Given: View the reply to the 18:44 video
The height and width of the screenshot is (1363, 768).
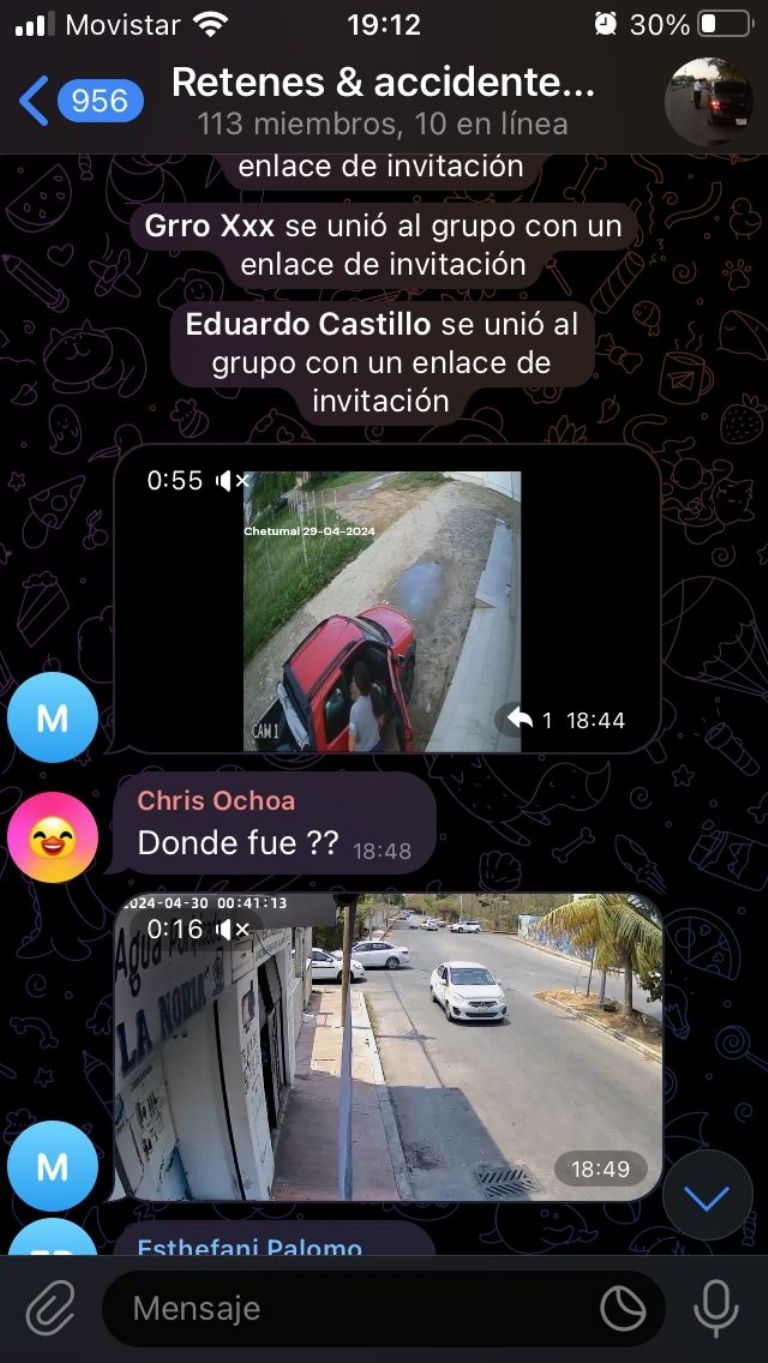Looking at the screenshot, I should pos(530,720).
